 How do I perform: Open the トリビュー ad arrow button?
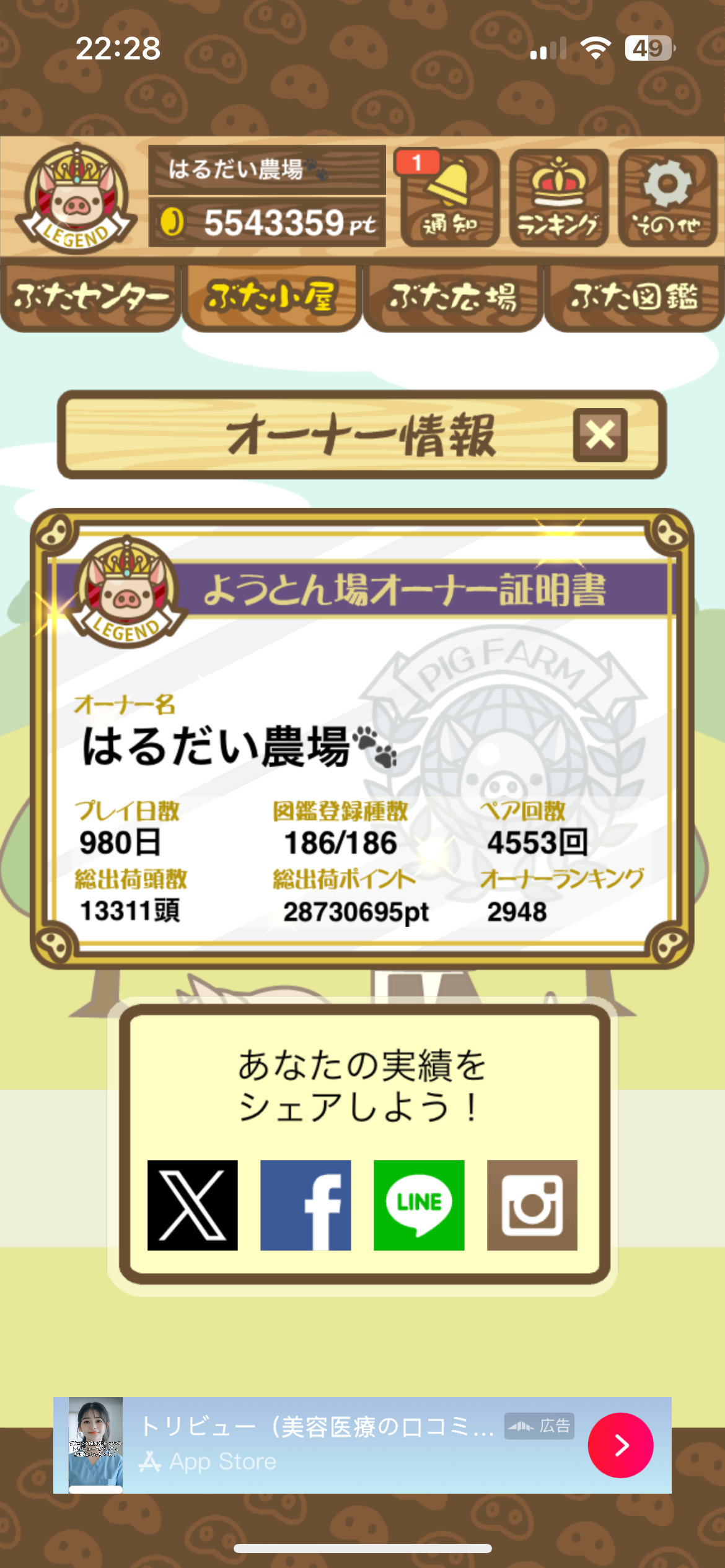(x=620, y=1445)
